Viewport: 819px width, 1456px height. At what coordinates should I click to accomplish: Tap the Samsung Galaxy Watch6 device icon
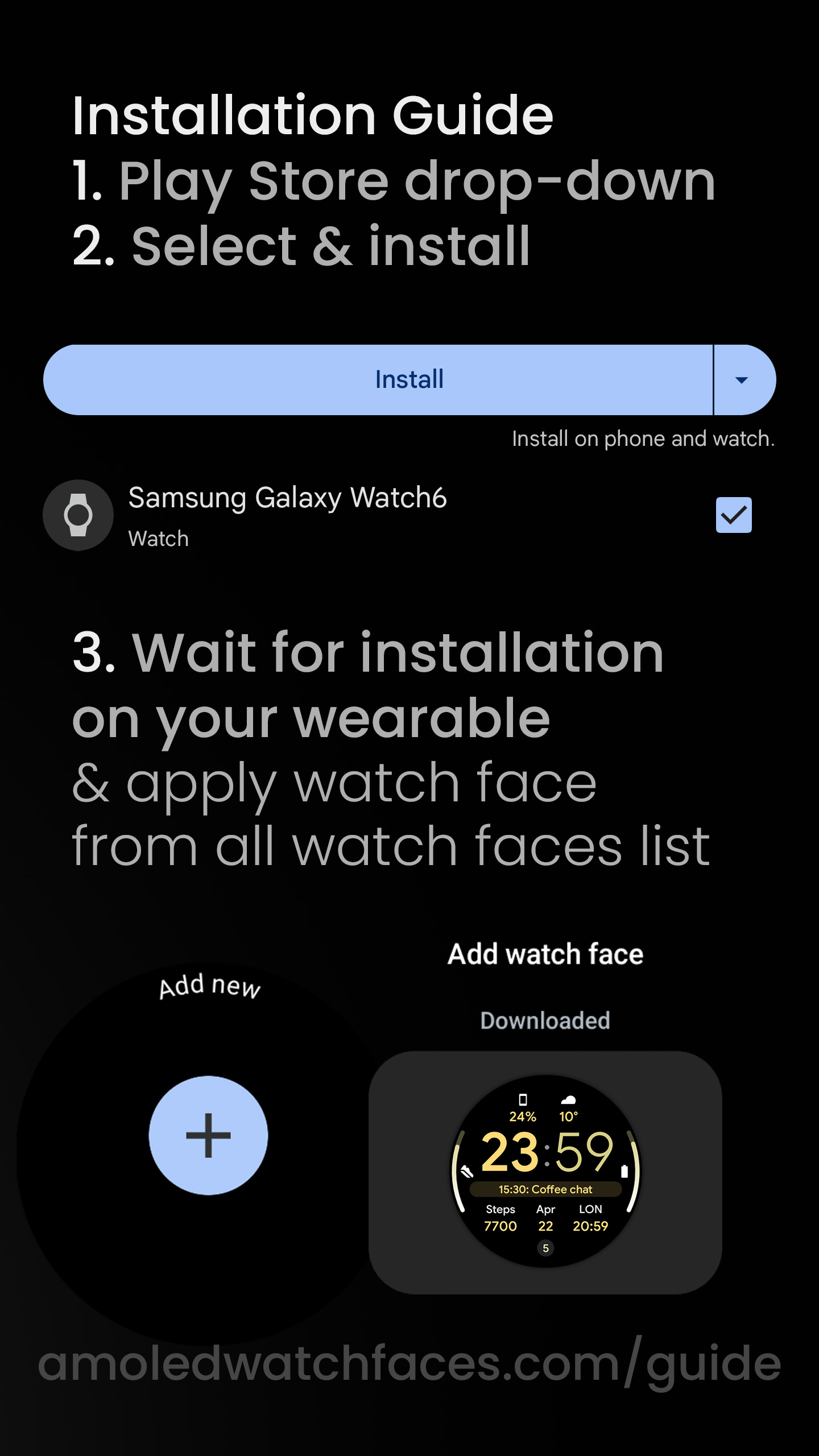pyautogui.click(x=78, y=514)
